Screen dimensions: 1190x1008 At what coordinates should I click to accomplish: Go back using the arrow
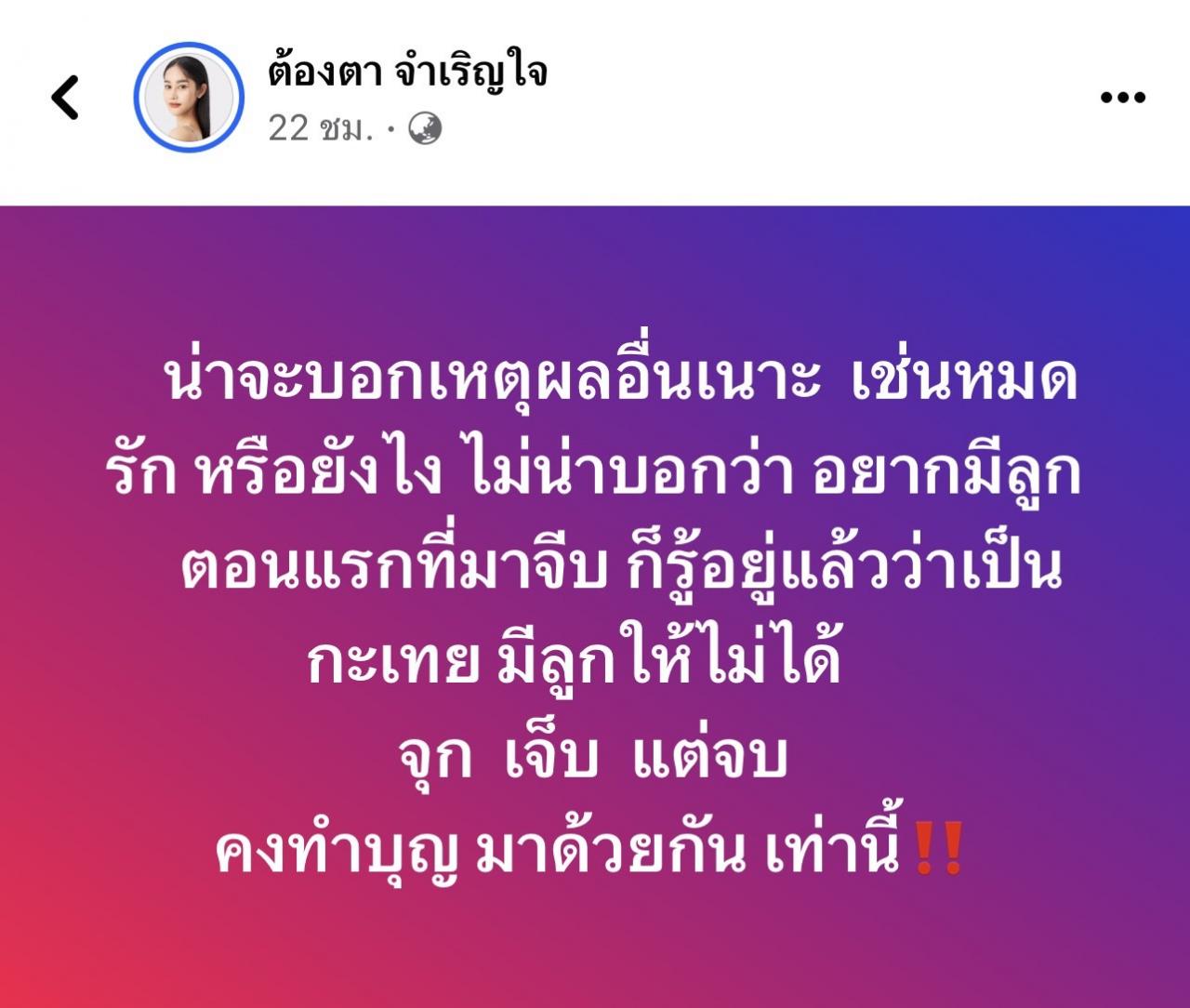tap(65, 98)
